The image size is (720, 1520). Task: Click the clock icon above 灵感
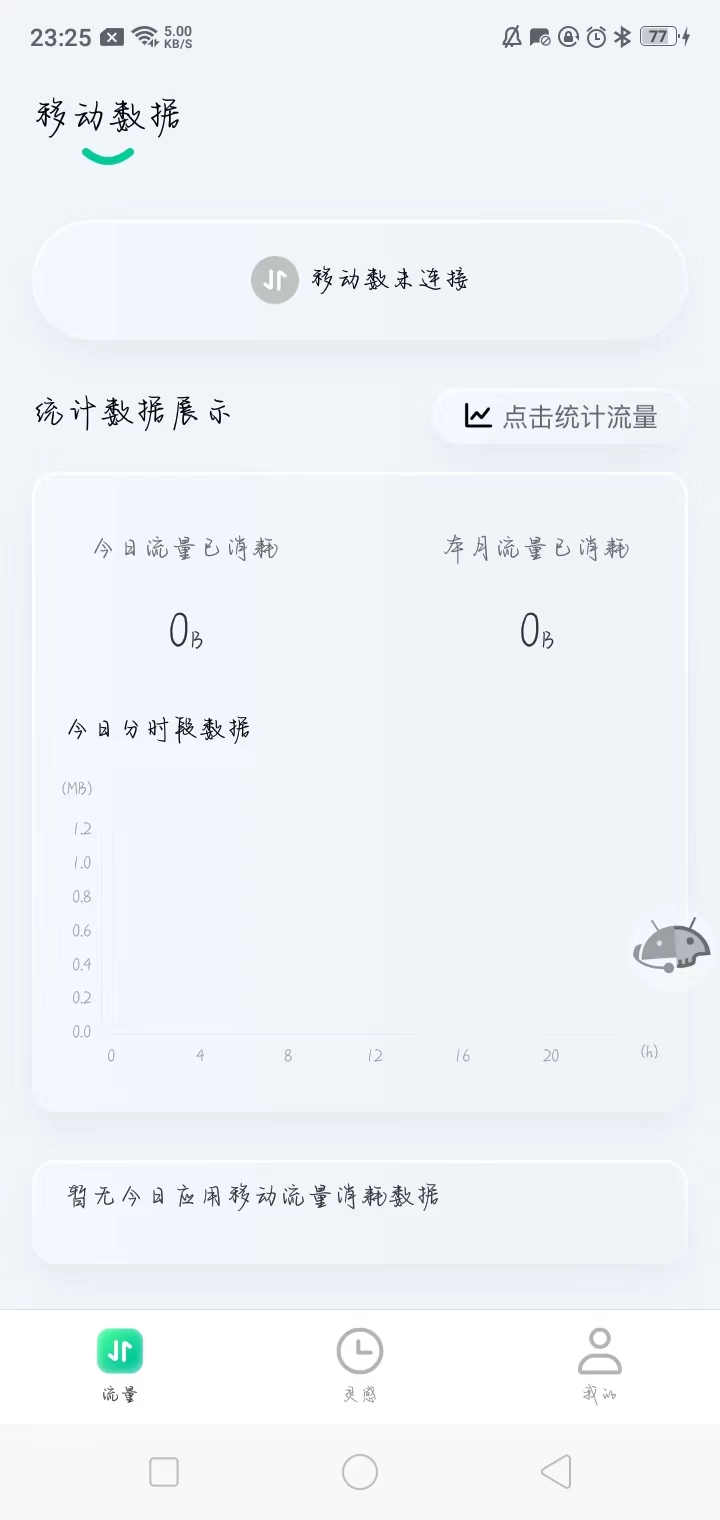tap(360, 1350)
